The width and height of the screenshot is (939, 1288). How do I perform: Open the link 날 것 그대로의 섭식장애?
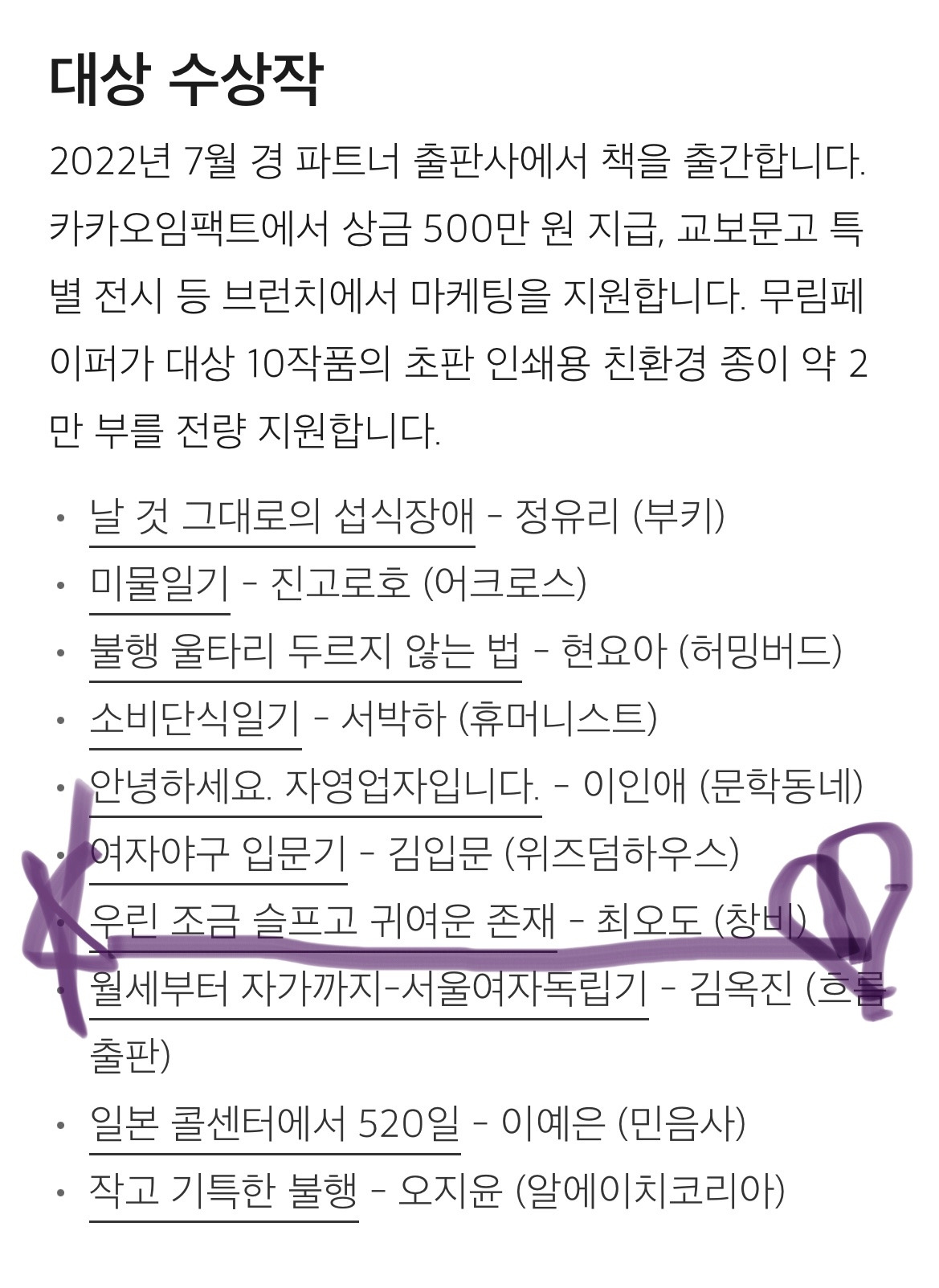[x=282, y=517]
